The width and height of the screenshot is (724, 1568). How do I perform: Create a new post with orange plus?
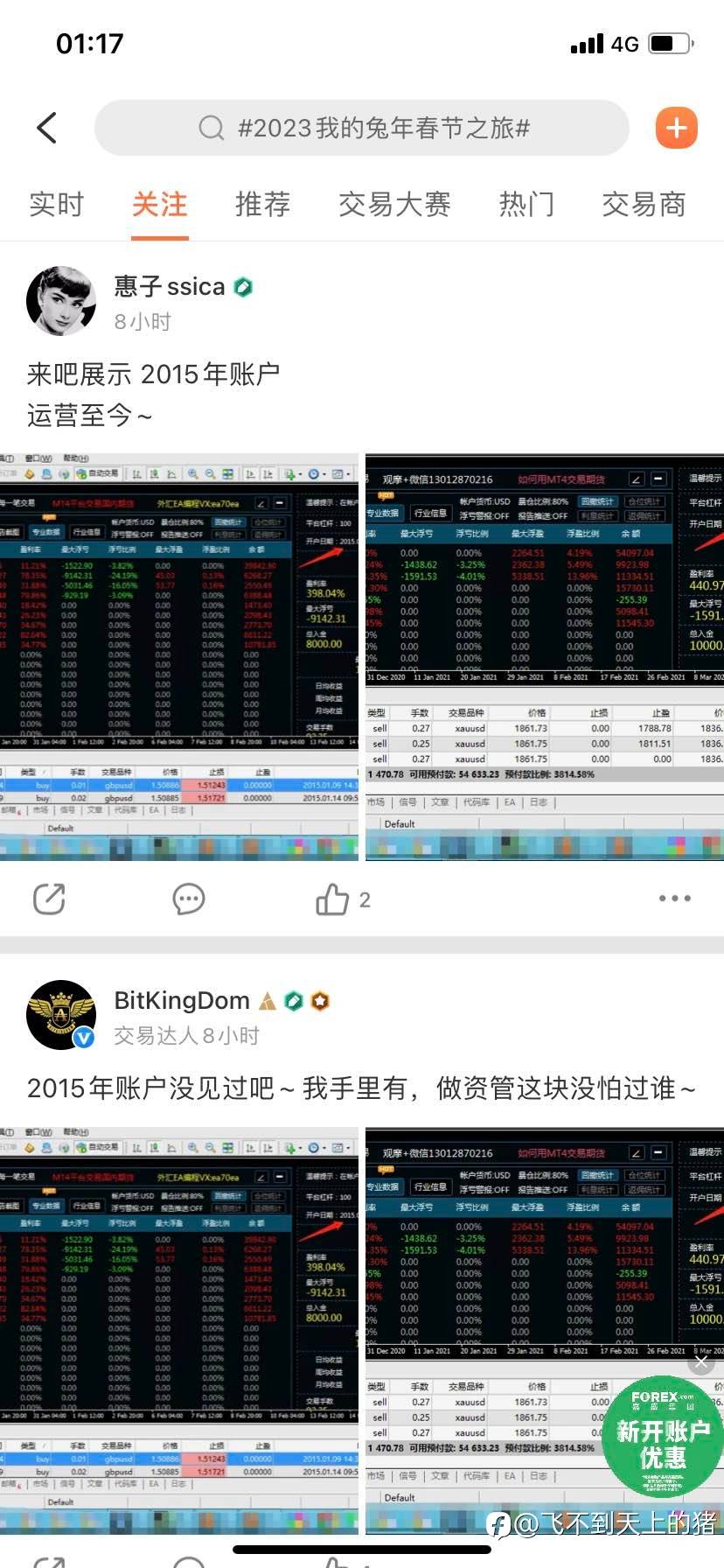pos(677,129)
